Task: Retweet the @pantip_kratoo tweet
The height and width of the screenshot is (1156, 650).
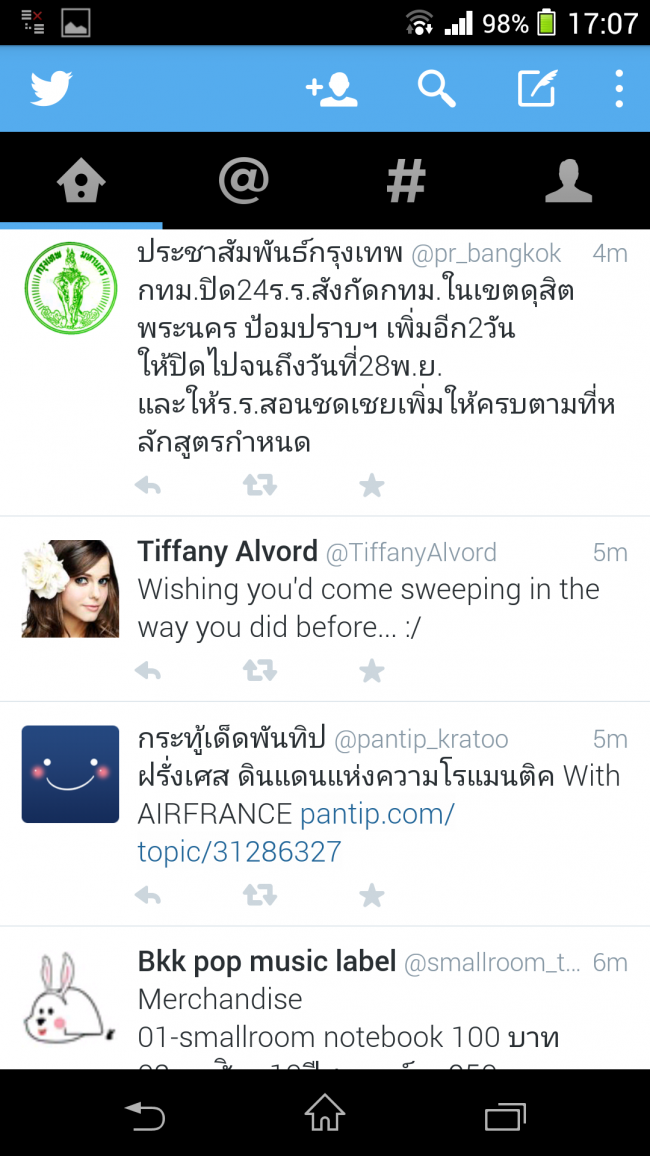Action: tap(260, 895)
